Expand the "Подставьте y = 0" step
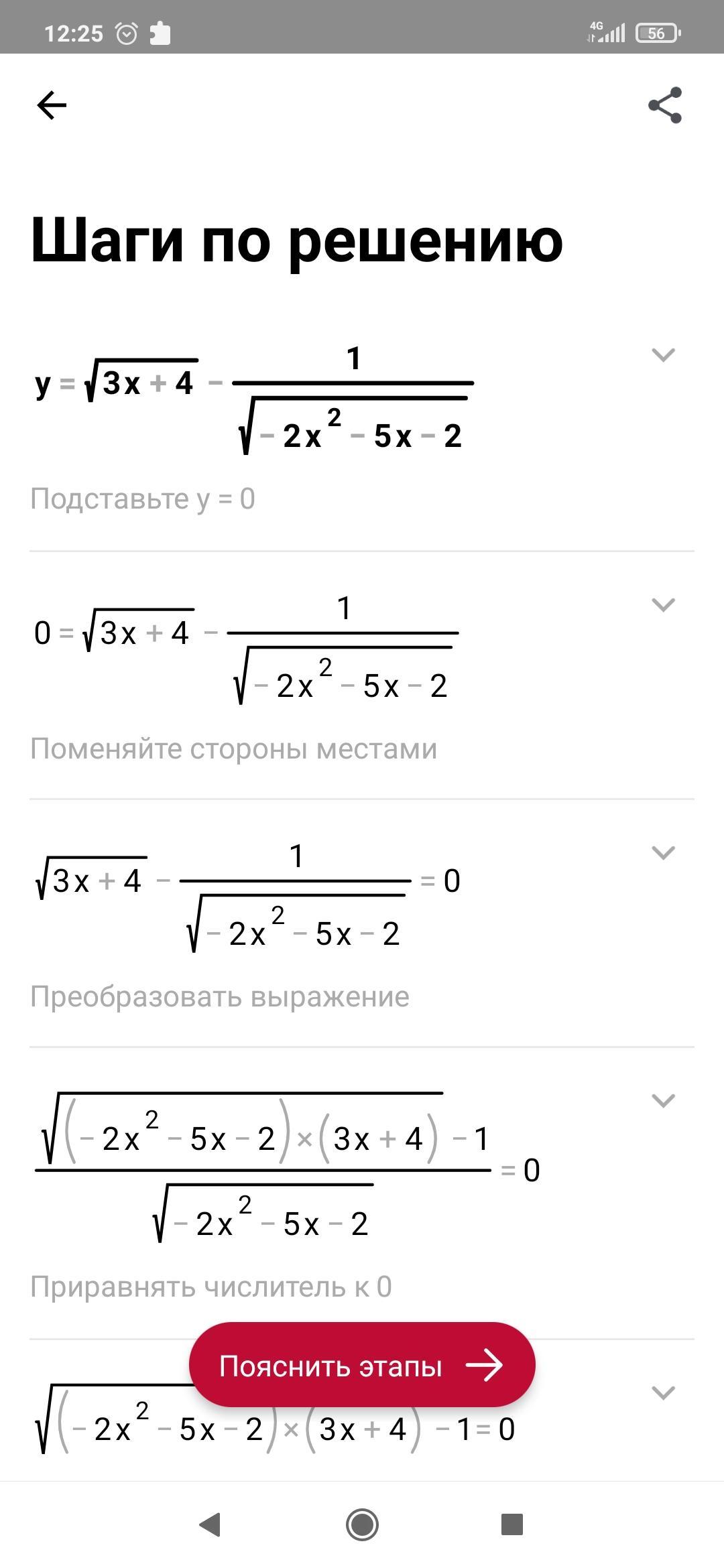This screenshot has width=724, height=1568. point(663,354)
